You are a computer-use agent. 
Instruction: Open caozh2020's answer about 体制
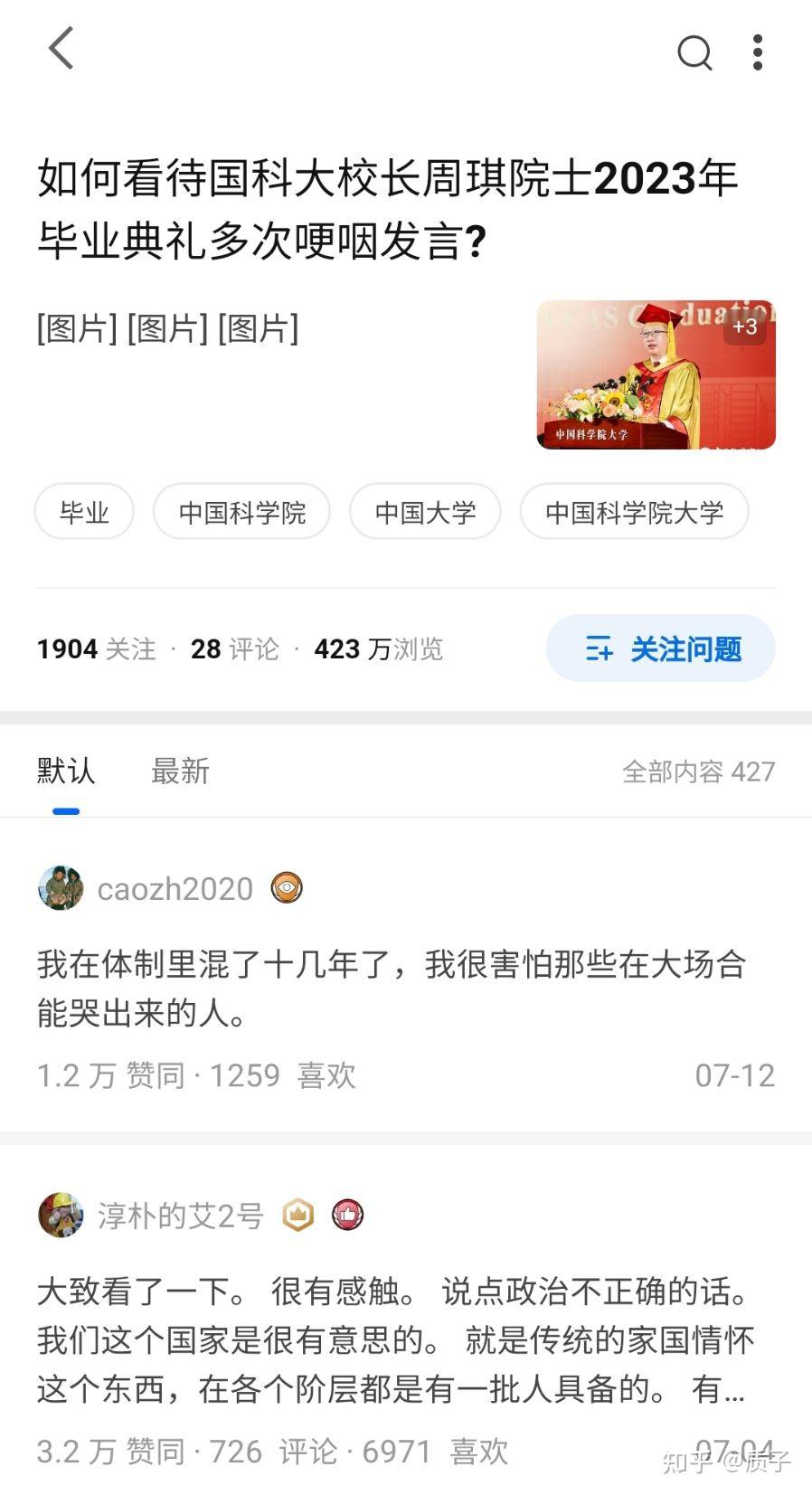pos(391,989)
